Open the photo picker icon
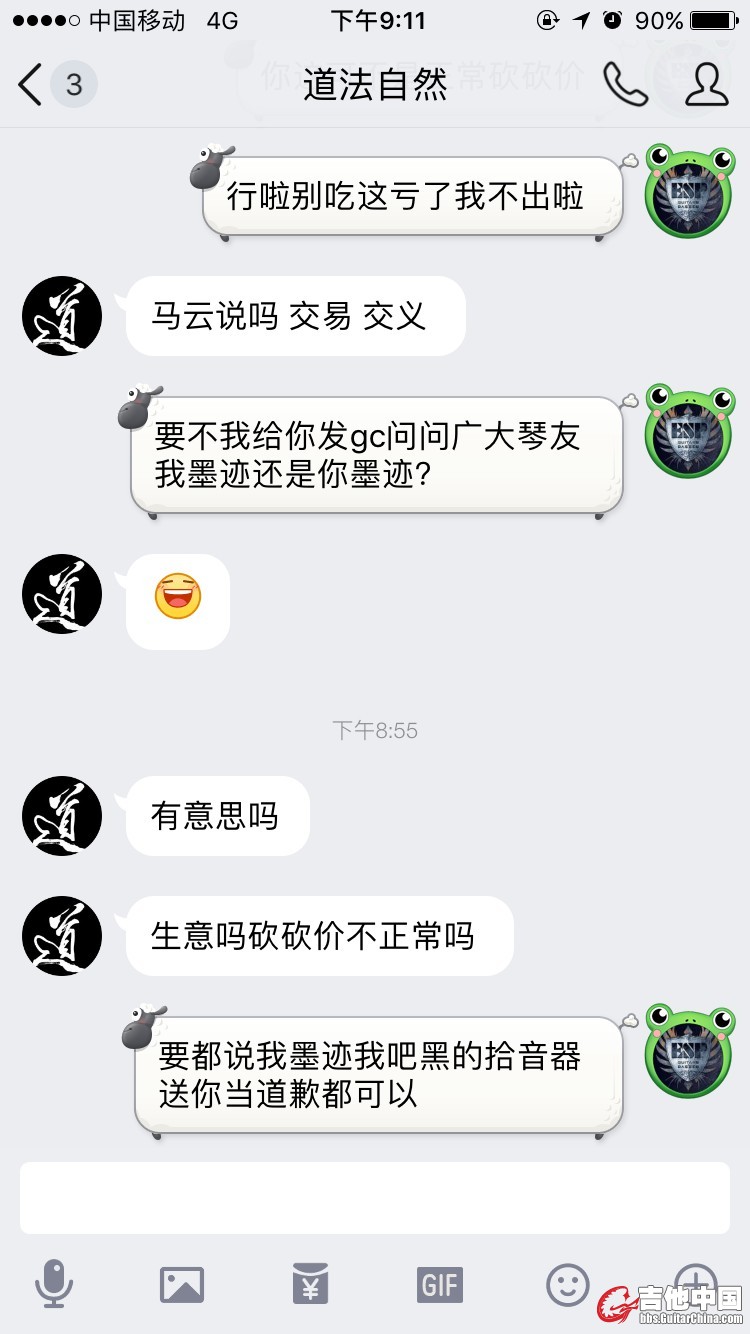Image resolution: width=750 pixels, height=1334 pixels. pos(182,1283)
